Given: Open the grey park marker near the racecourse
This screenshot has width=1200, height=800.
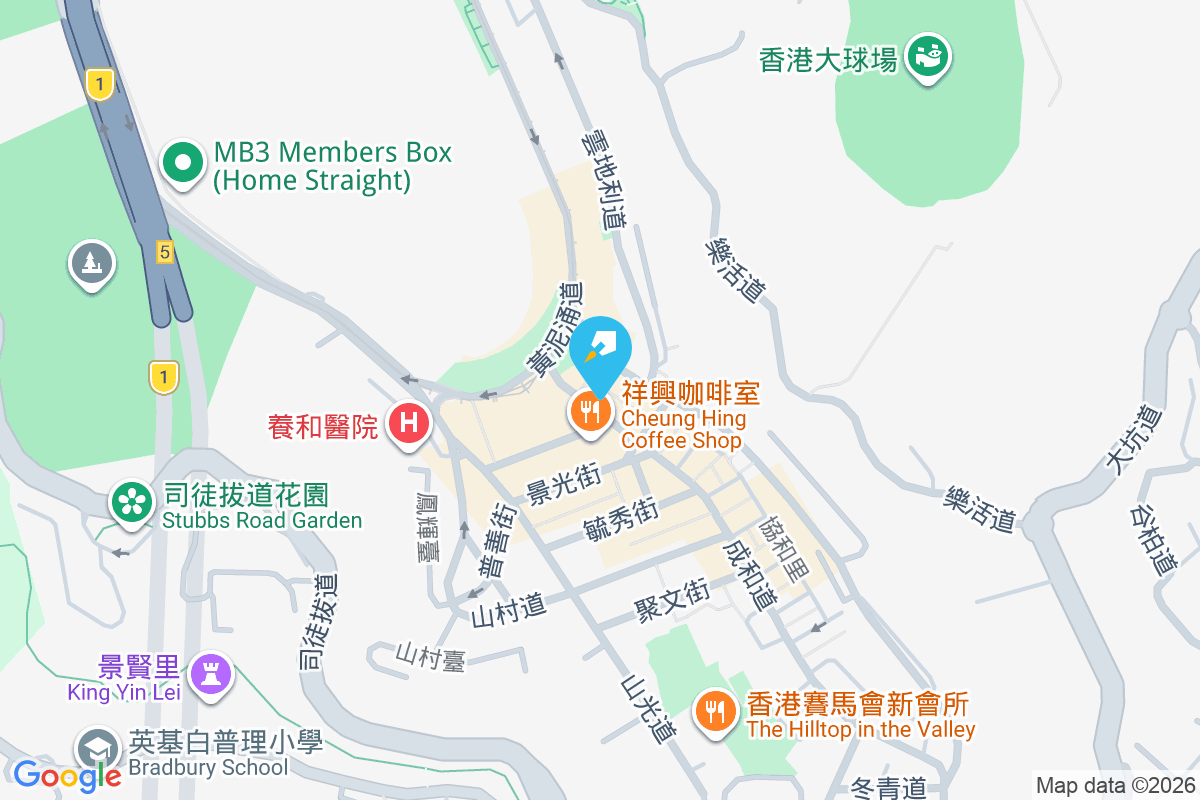Looking at the screenshot, I should pyautogui.click(x=92, y=264).
